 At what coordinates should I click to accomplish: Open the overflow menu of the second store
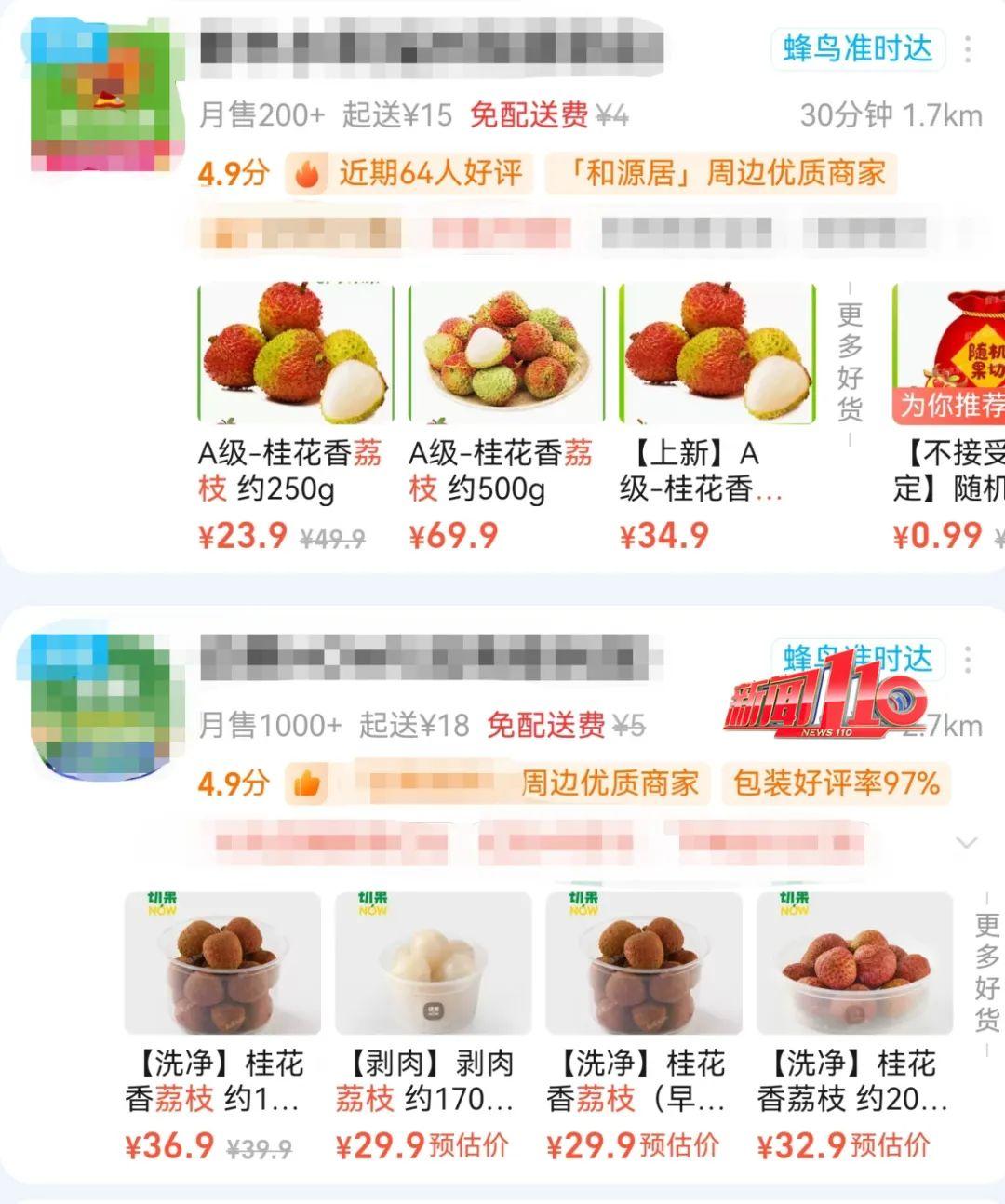click(x=968, y=660)
